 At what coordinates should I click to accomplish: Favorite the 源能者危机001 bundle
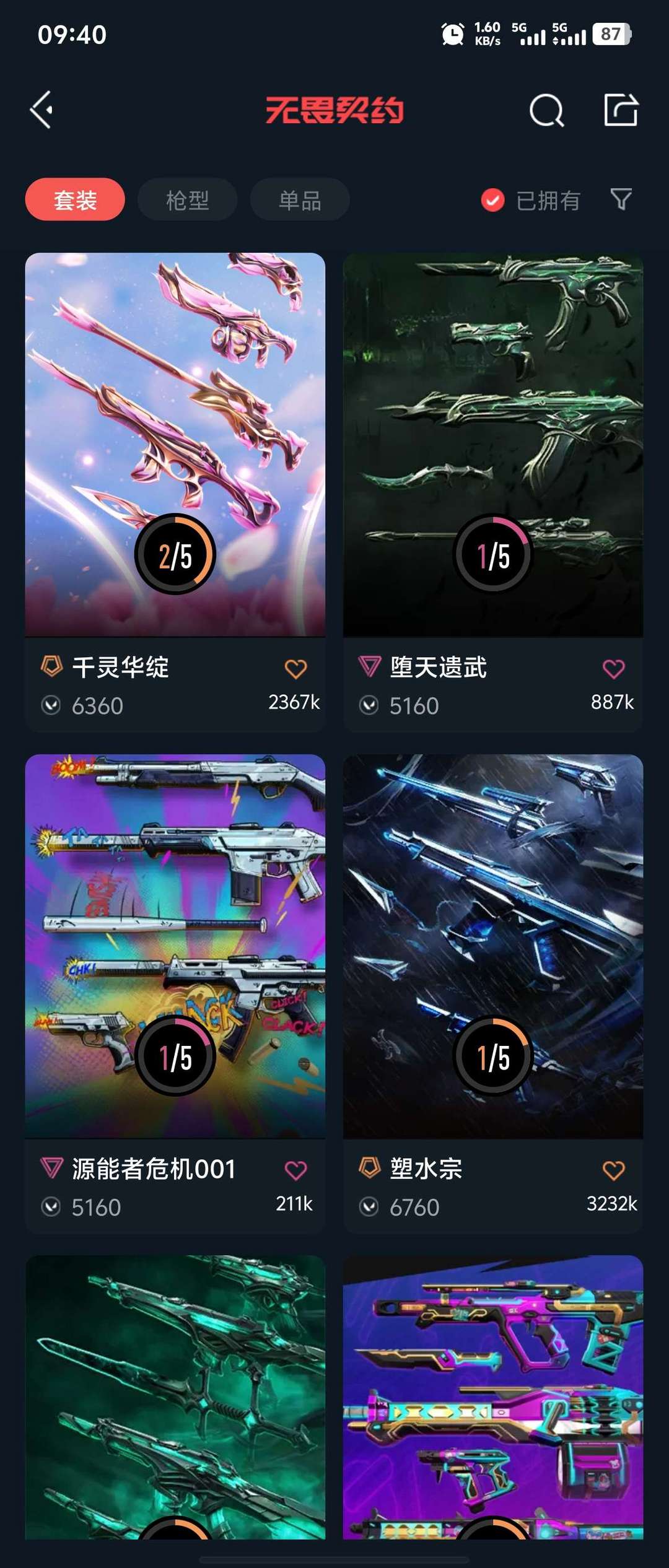[295, 1170]
